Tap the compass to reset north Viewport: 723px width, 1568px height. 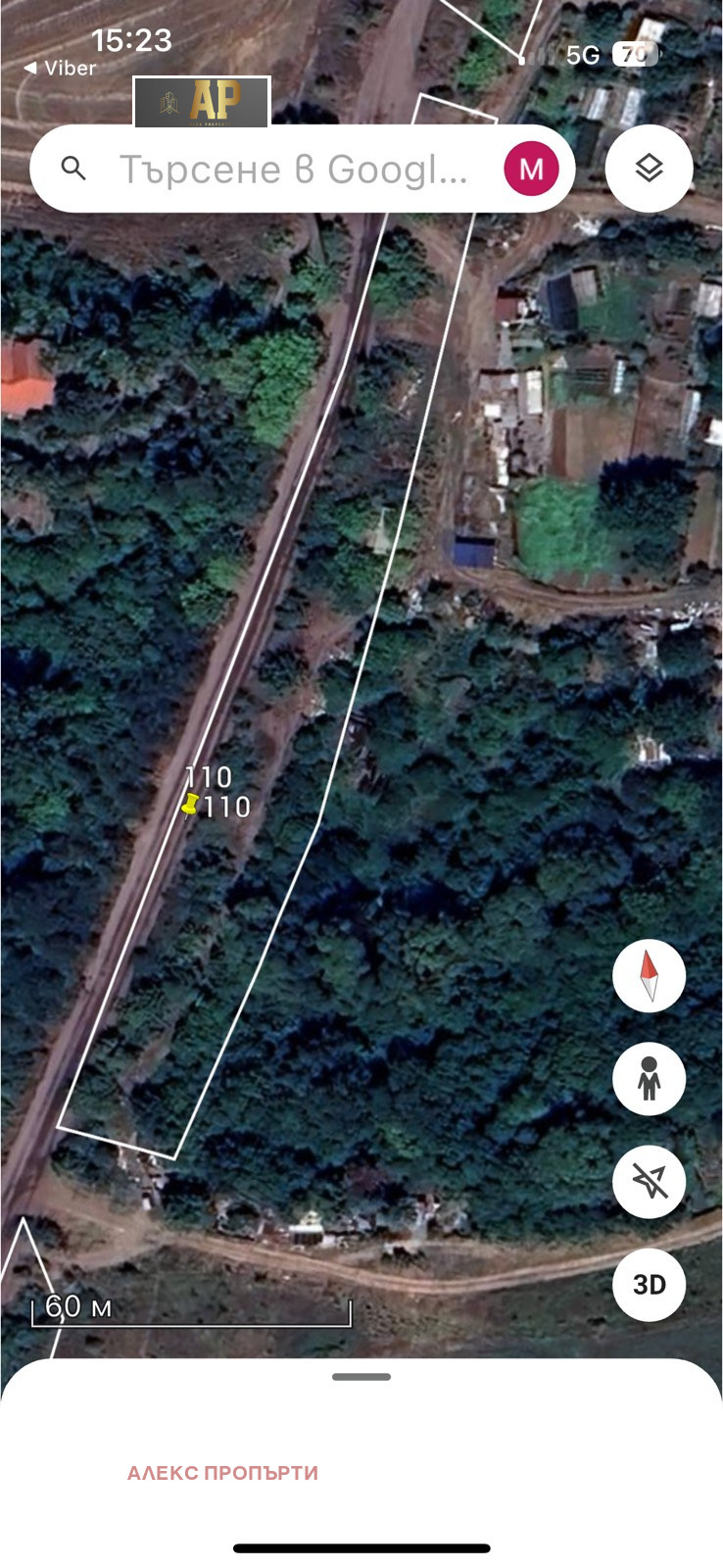[x=649, y=976]
